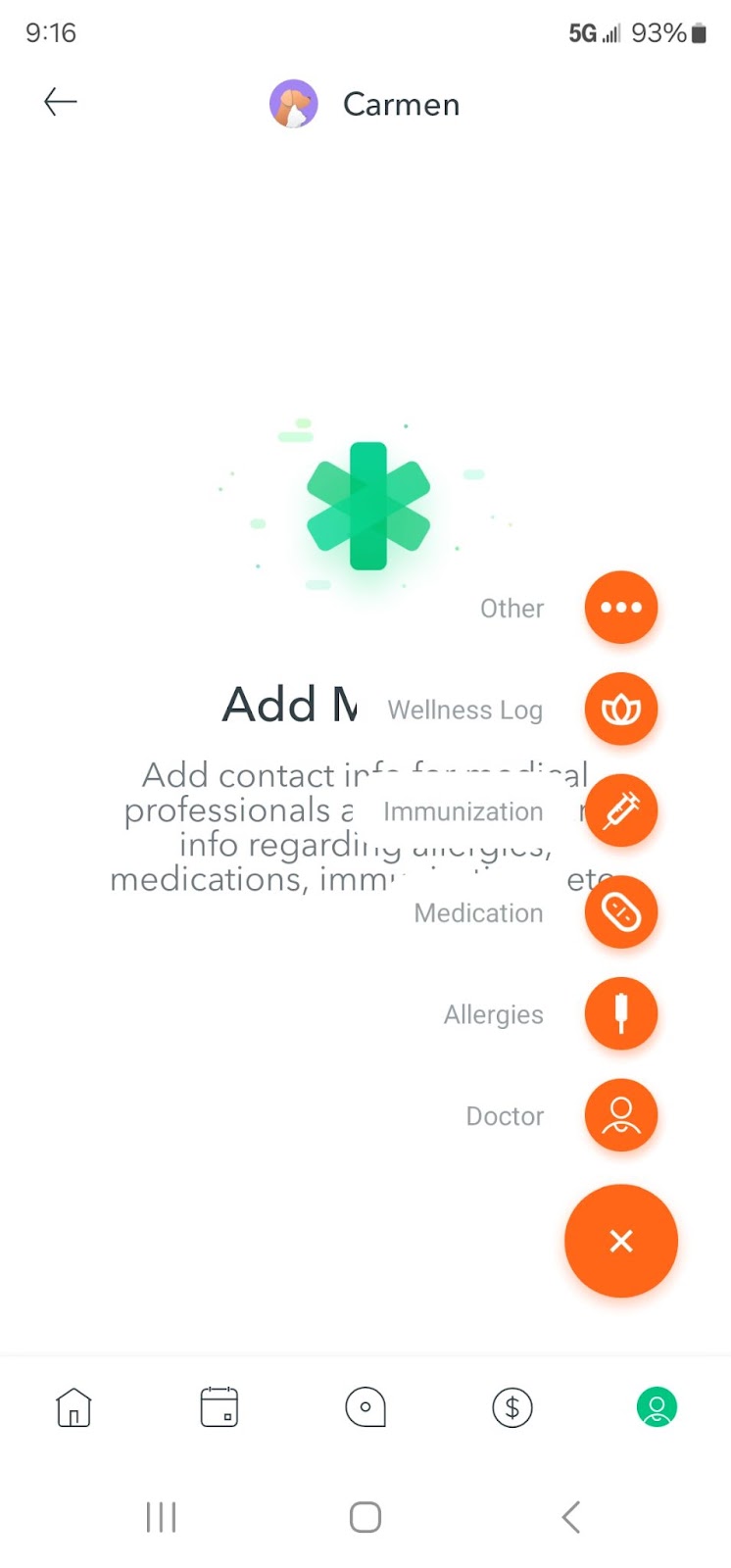Open the messages tab
This screenshot has height=1568, width=731.
point(365,1408)
